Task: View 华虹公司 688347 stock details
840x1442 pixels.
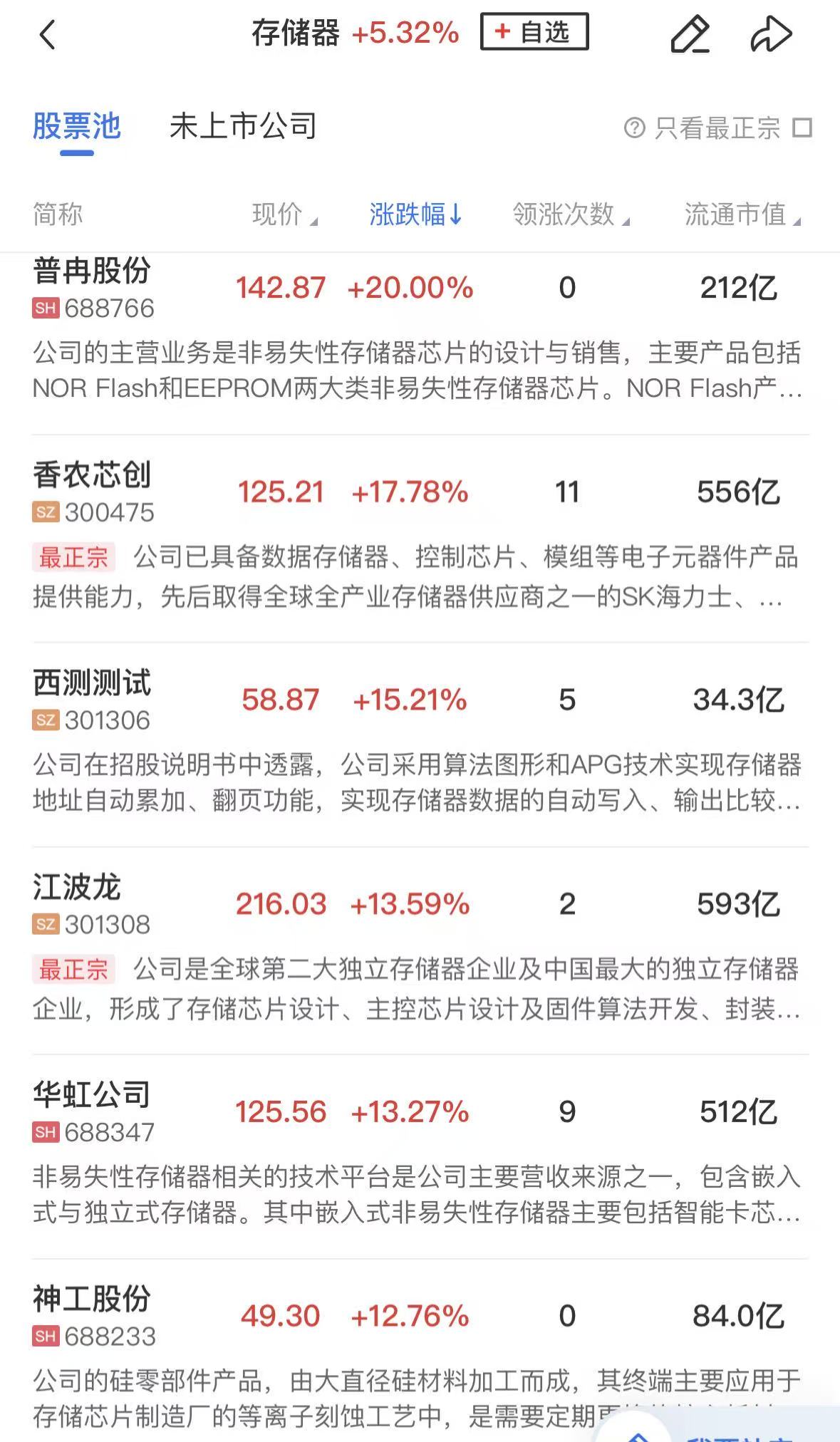Action: pos(93,1111)
